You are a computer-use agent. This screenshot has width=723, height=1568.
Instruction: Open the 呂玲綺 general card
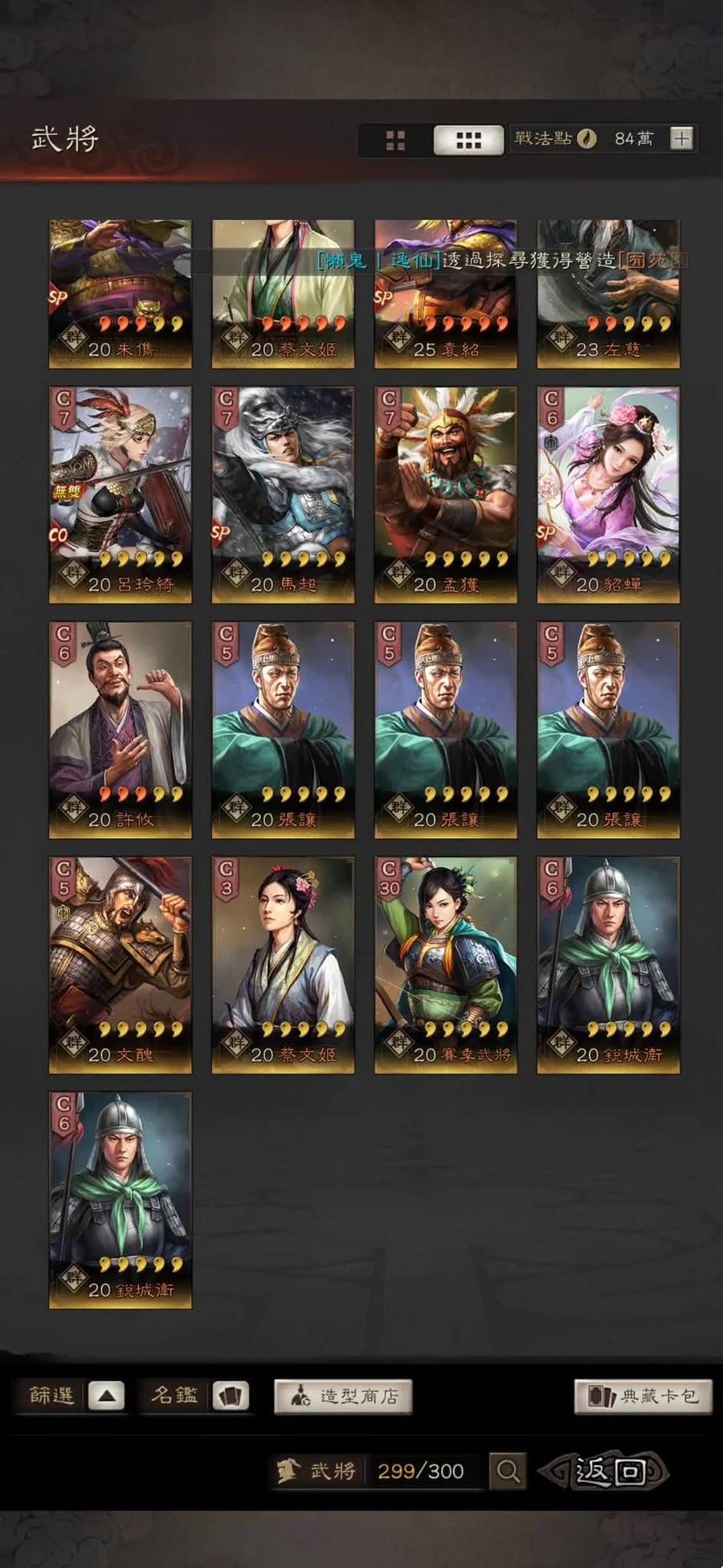(x=120, y=494)
